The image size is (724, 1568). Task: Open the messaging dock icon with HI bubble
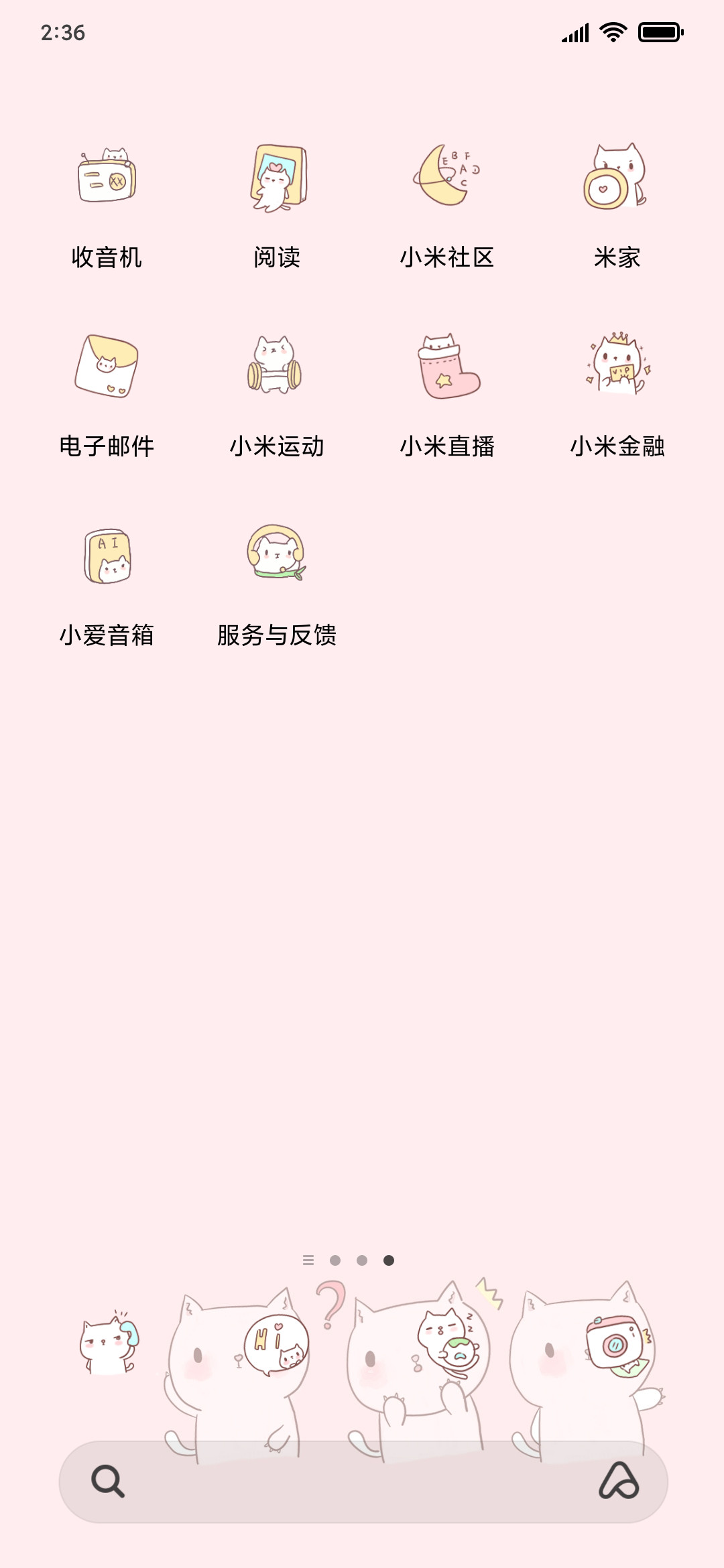[x=276, y=1344]
